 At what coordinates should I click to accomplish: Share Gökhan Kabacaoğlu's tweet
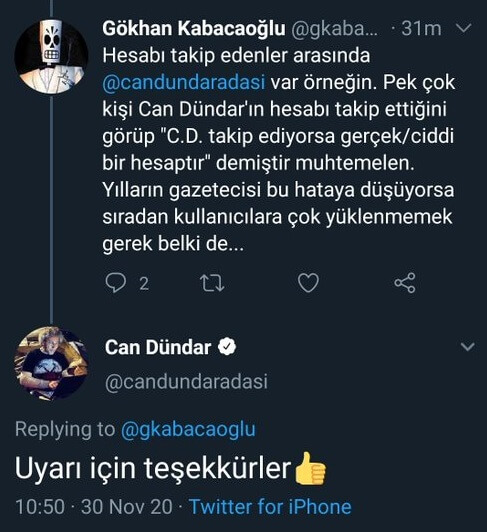coord(405,283)
